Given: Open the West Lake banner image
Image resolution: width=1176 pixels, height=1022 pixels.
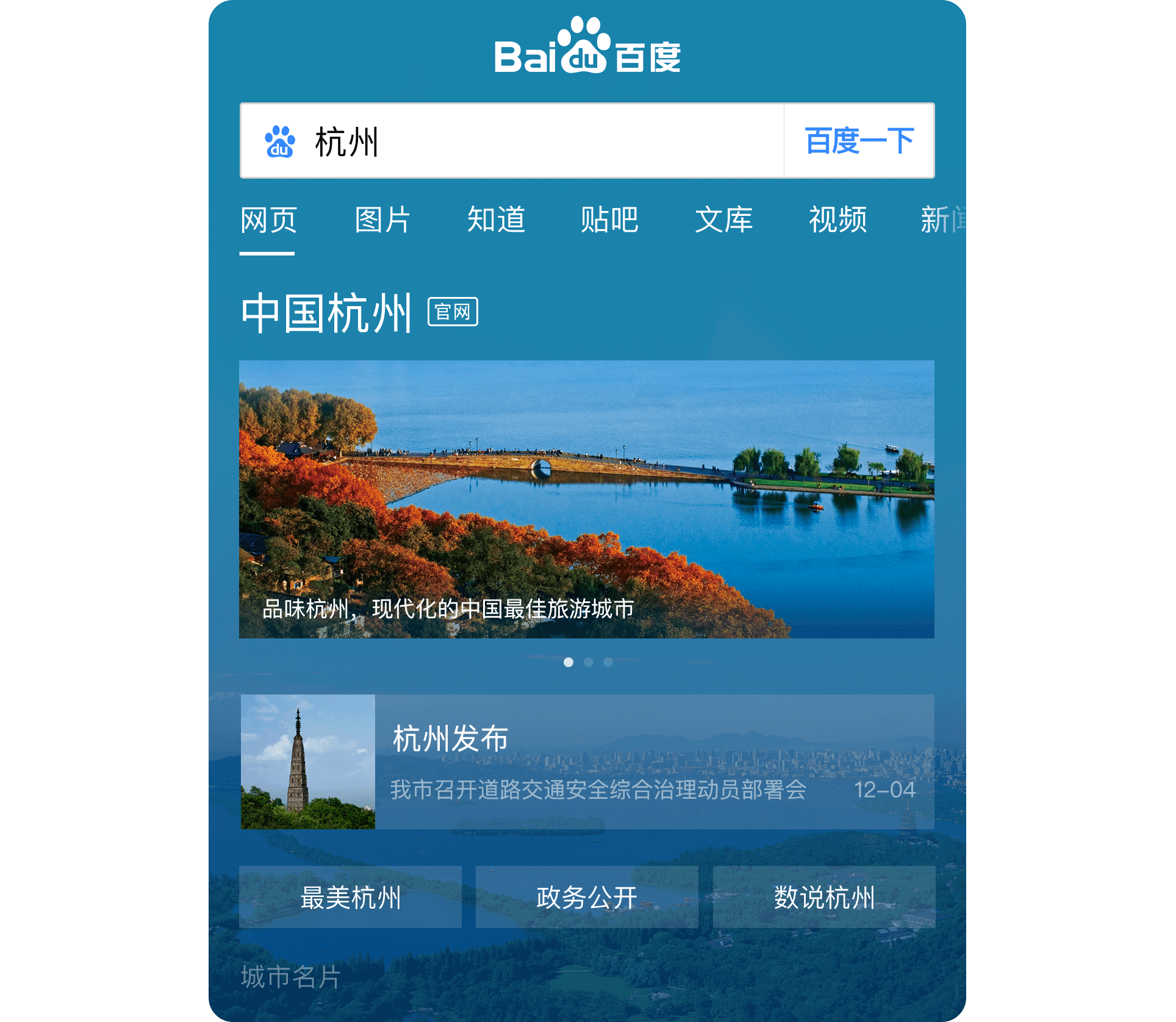Looking at the screenshot, I should [586, 499].
